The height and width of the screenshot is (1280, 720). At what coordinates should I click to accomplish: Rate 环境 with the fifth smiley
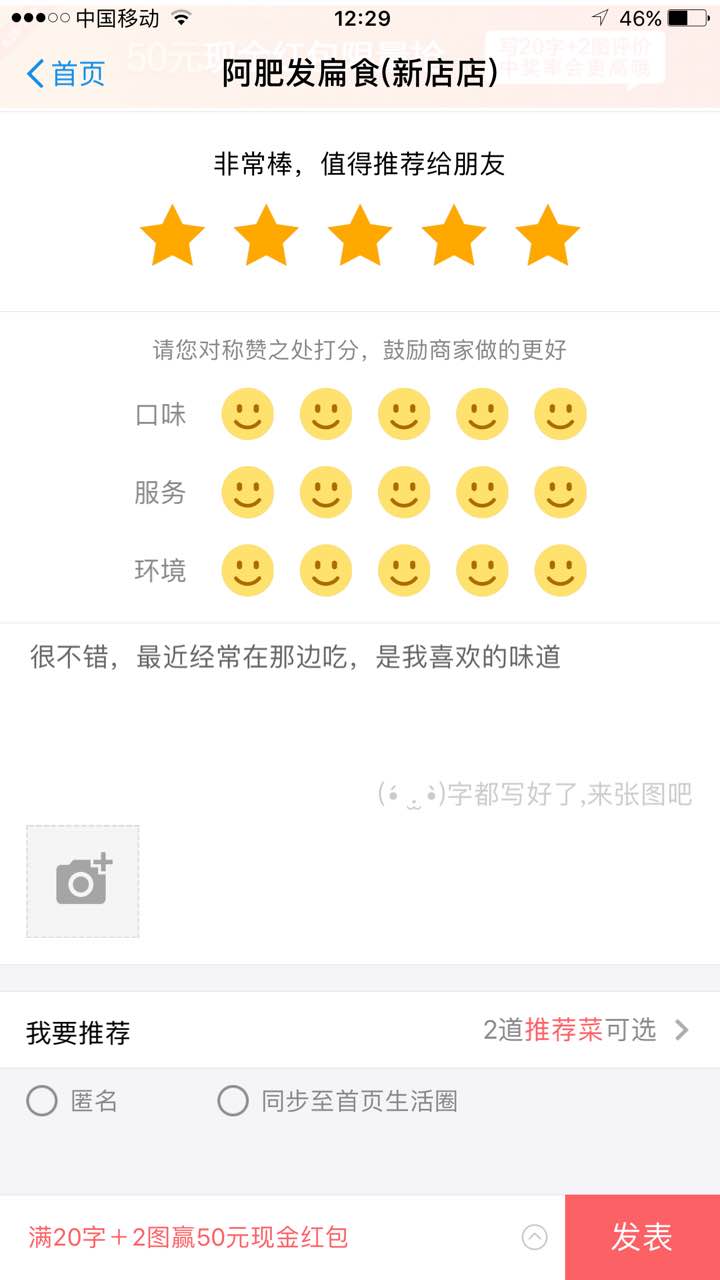click(x=560, y=570)
